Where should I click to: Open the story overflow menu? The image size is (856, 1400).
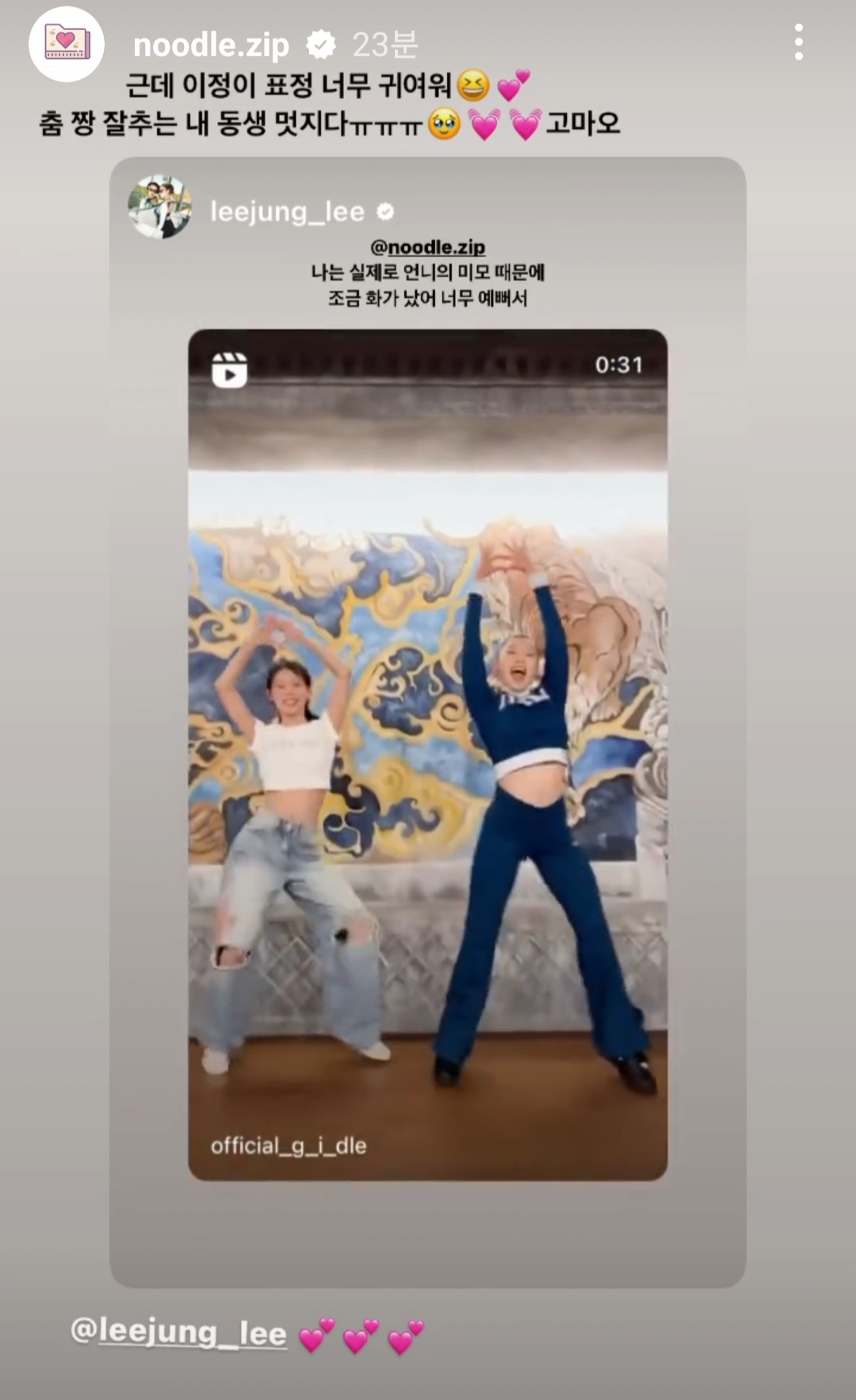[x=798, y=42]
